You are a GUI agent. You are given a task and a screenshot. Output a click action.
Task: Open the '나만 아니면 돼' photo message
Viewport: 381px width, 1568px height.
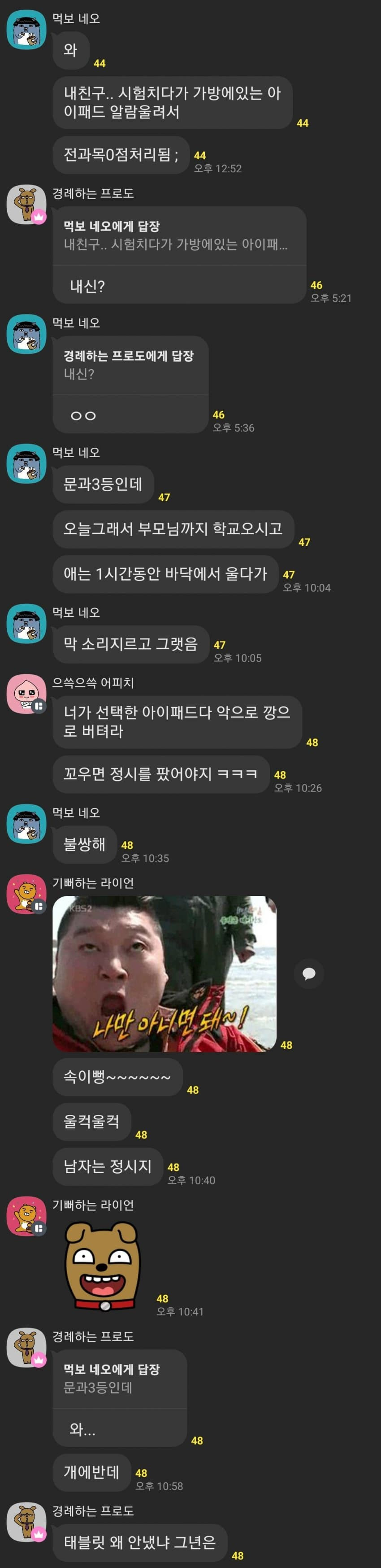click(x=165, y=973)
